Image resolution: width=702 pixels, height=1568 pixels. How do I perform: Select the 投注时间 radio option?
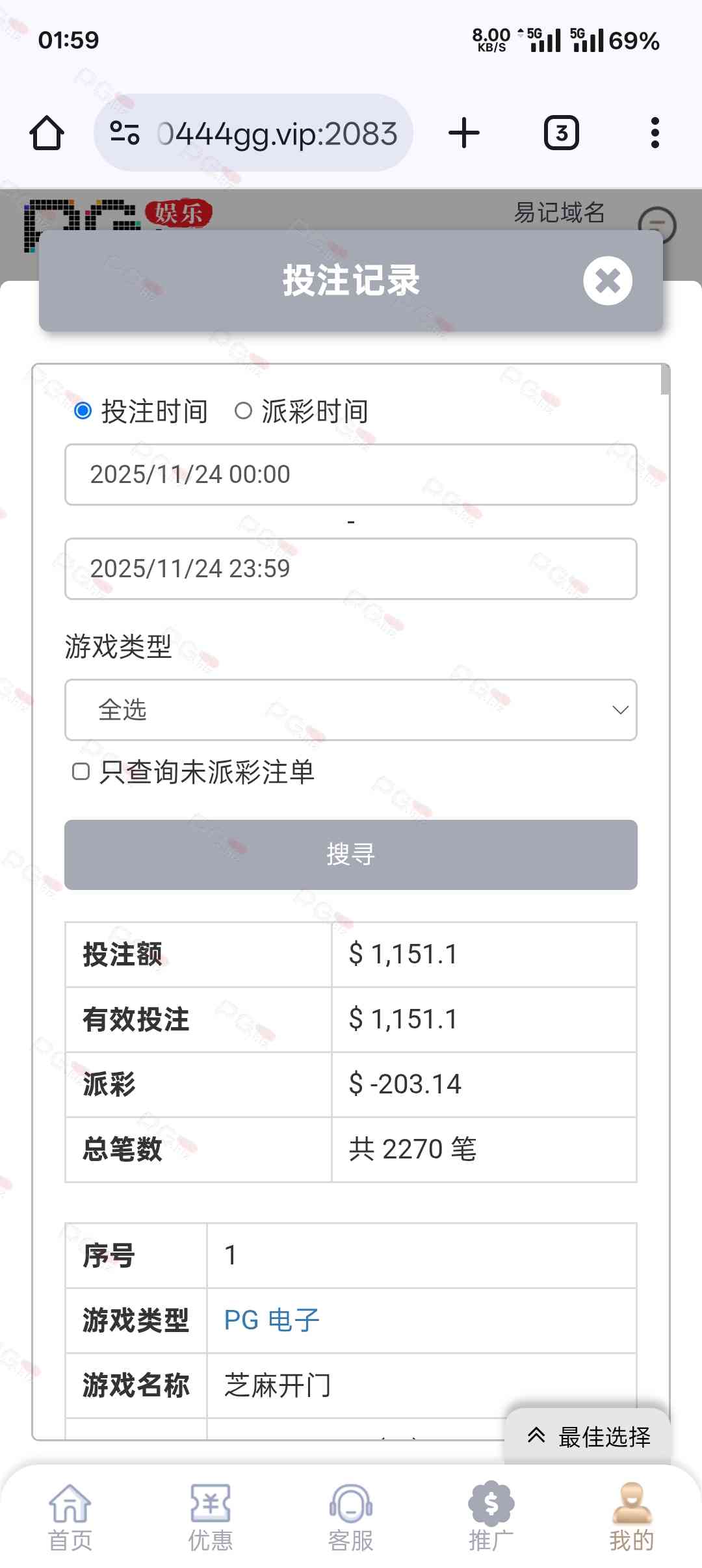click(x=83, y=411)
